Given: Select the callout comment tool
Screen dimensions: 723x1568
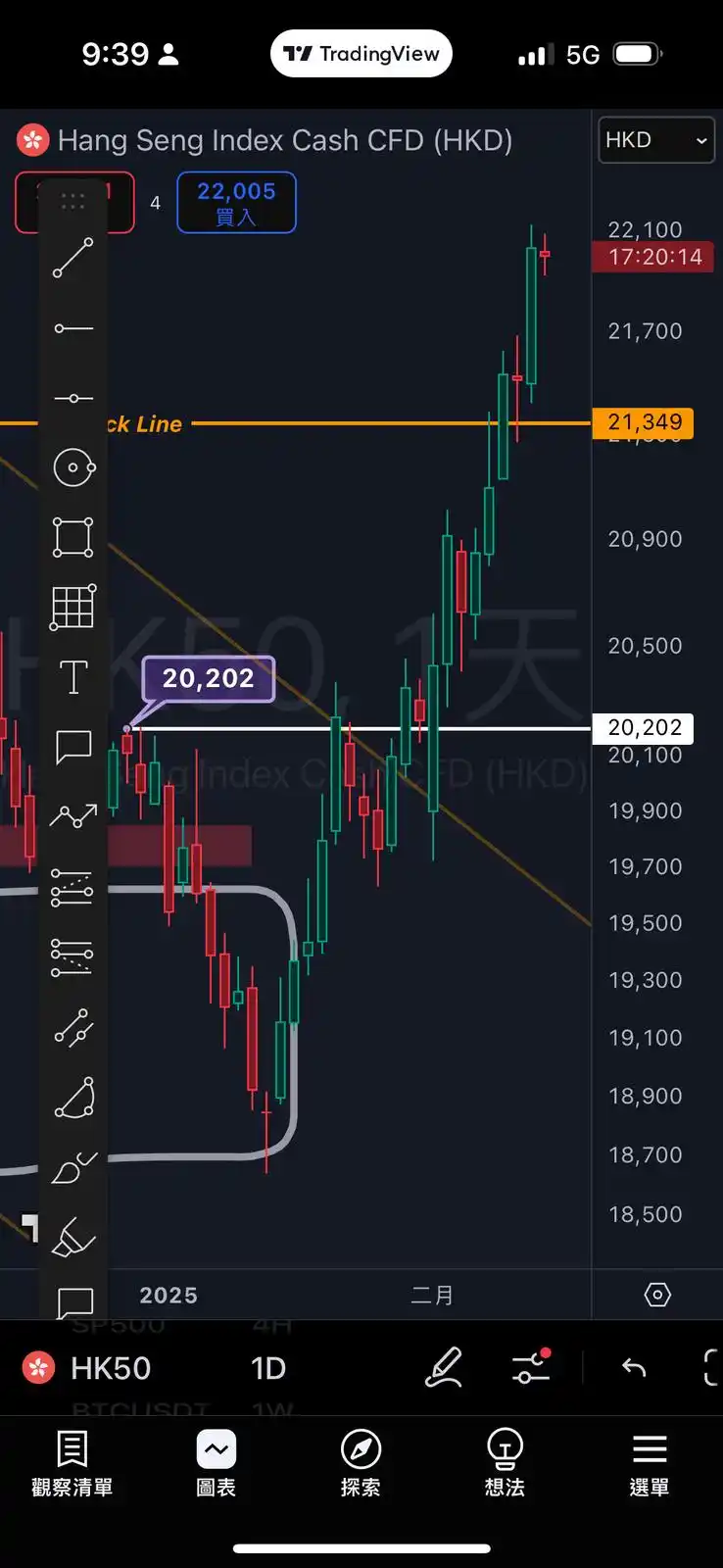Looking at the screenshot, I should (x=73, y=748).
